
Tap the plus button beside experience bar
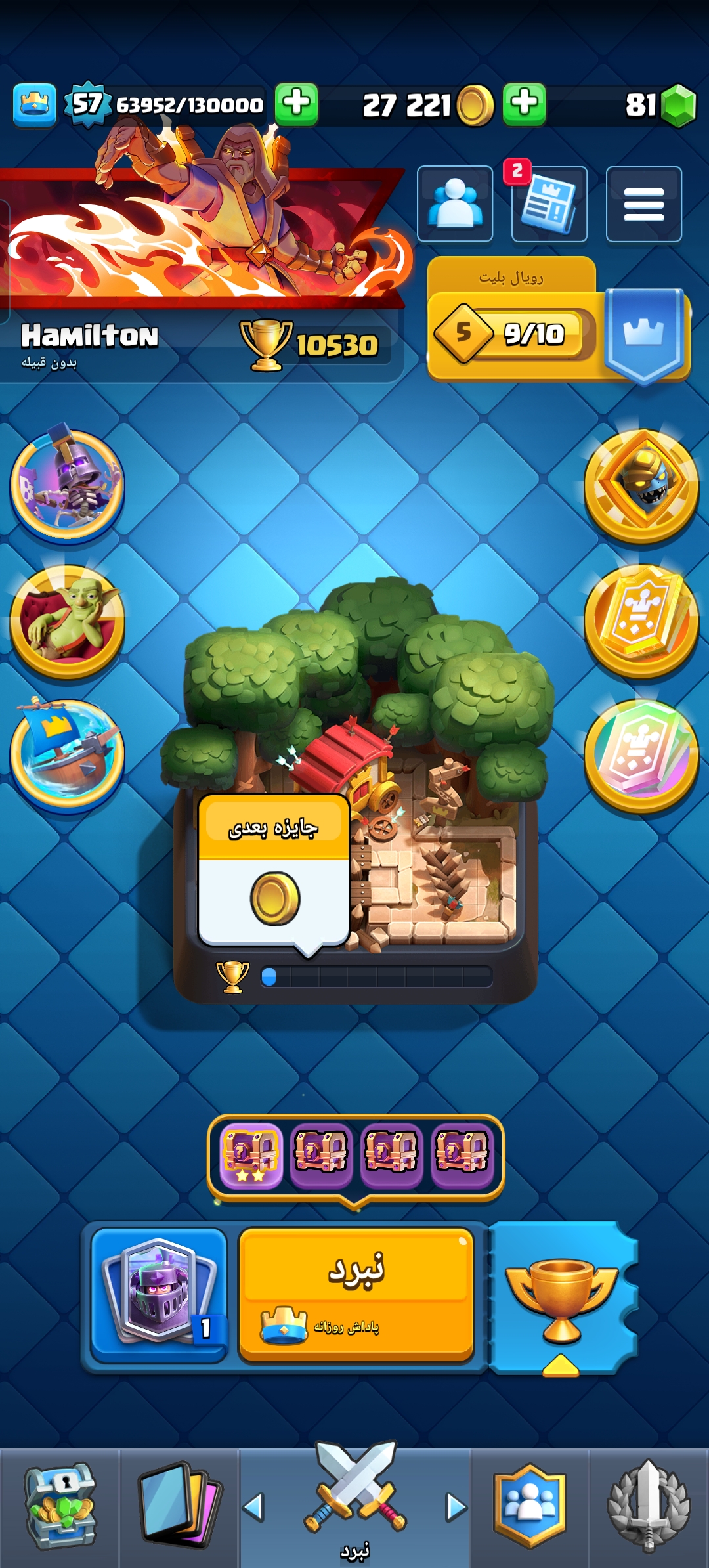tap(296, 104)
